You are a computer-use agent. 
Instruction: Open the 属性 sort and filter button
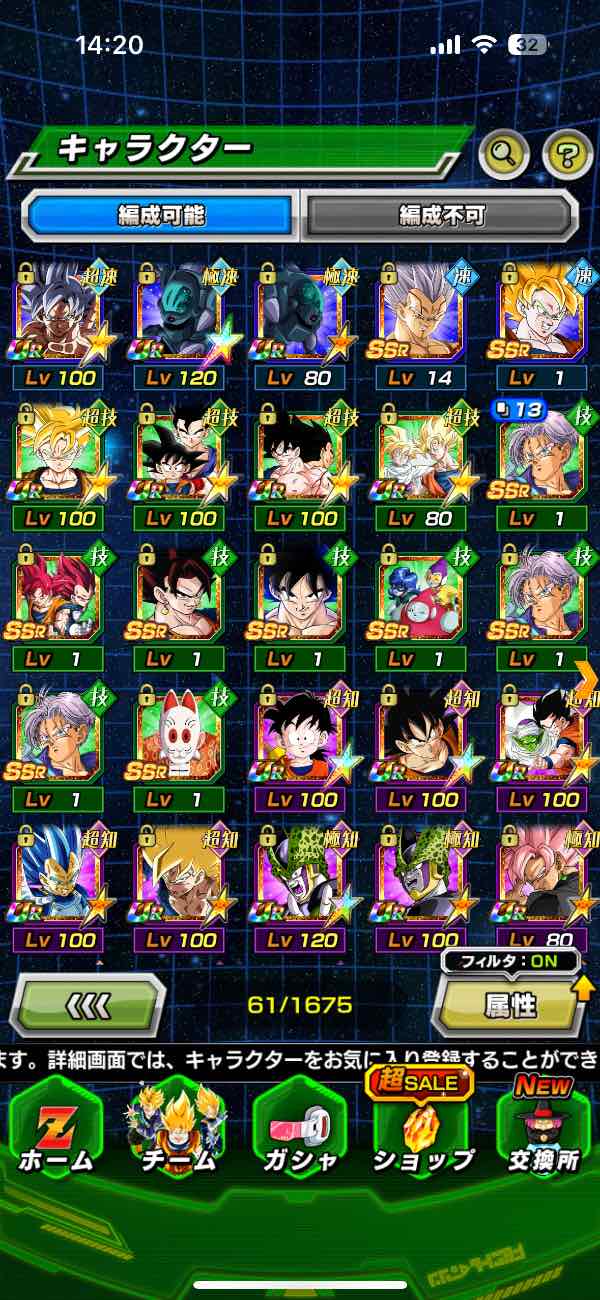[x=509, y=1006]
